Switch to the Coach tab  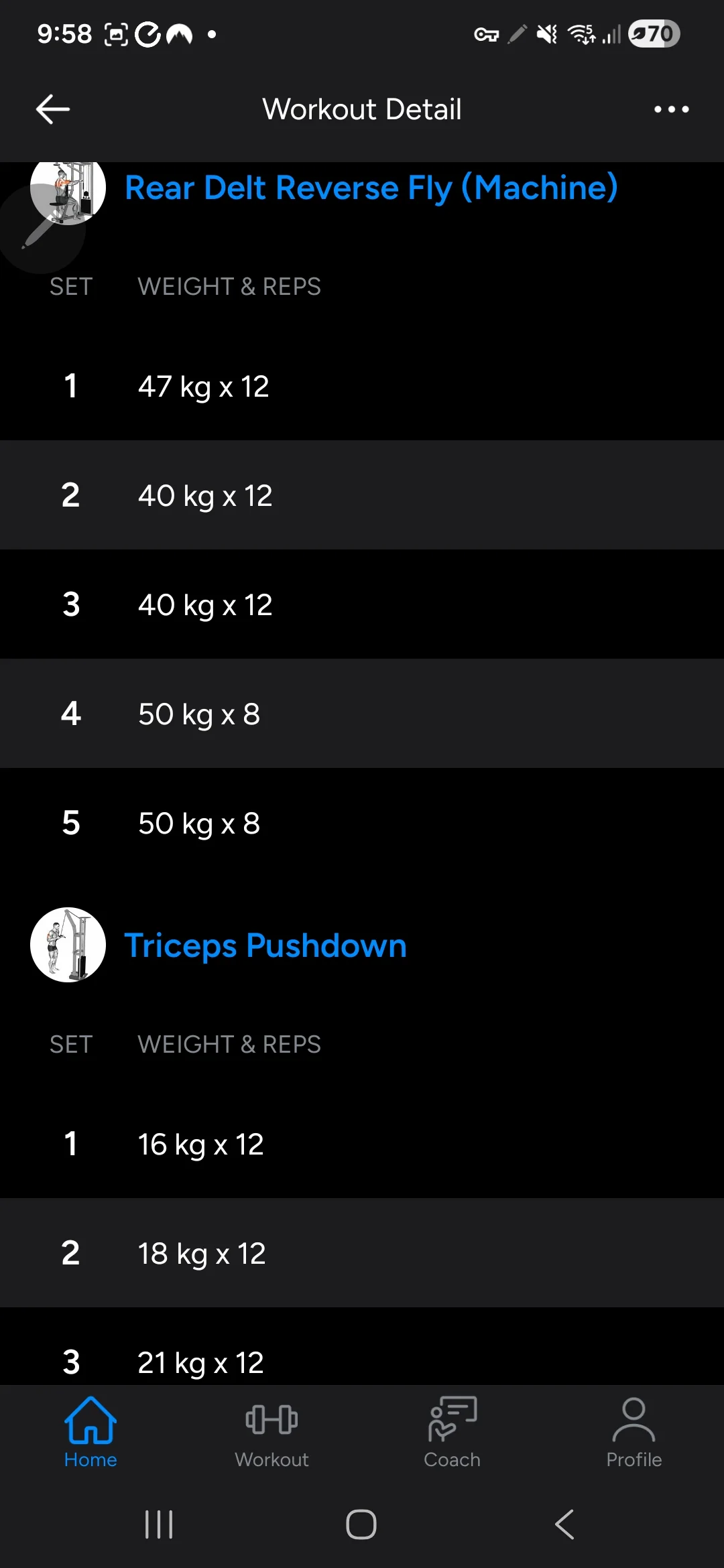tap(452, 1433)
